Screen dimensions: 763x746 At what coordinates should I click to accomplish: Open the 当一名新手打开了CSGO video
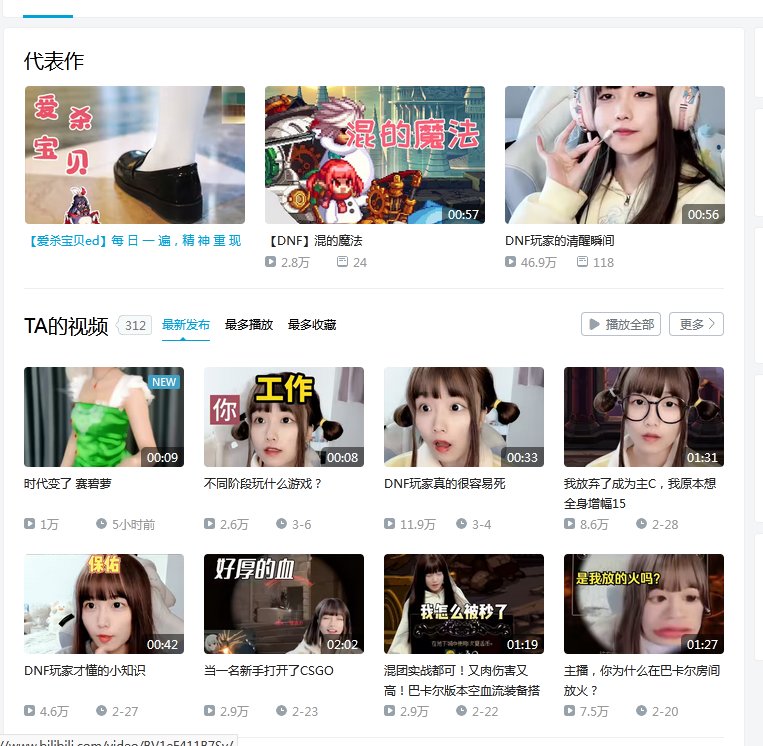[284, 604]
